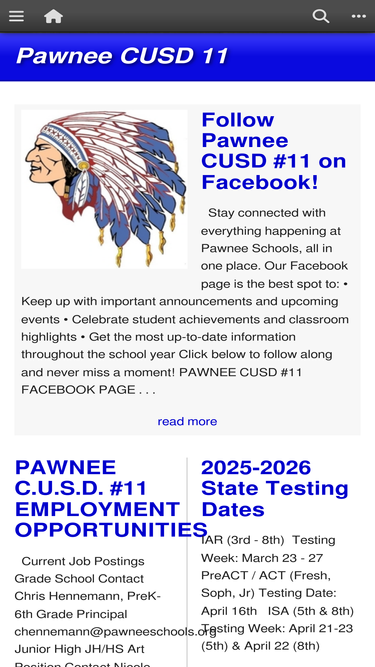Viewport: 375px width, 667px height.
Task: Open Pawnee C.U.S.D. #11 Employment Opportunities article
Action: coord(111,499)
